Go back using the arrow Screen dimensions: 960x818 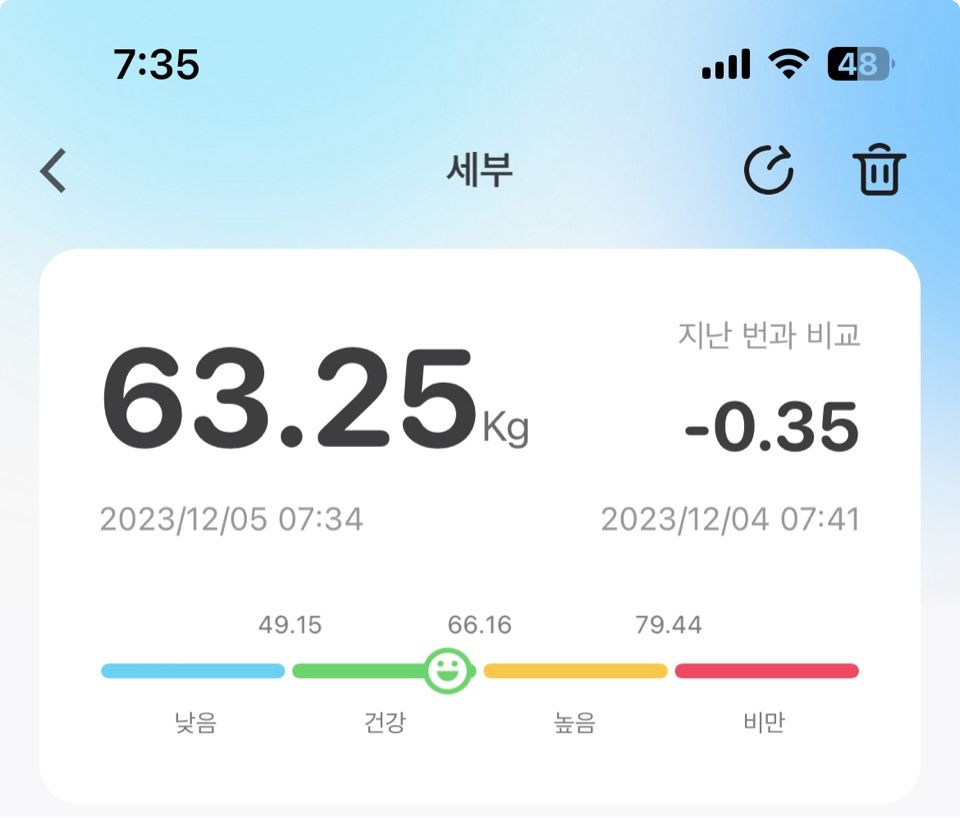coord(54,171)
